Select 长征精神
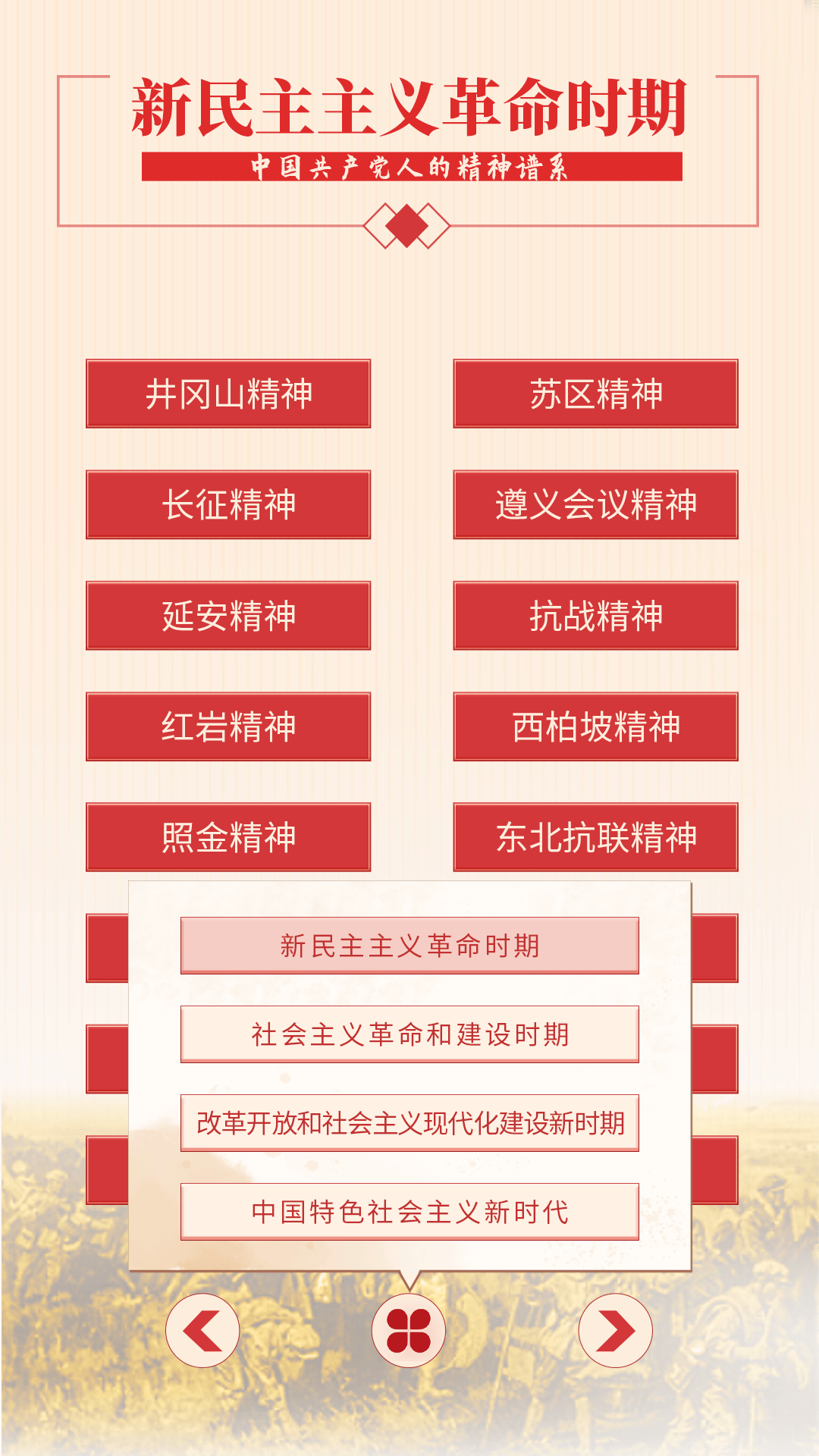 [x=228, y=504]
